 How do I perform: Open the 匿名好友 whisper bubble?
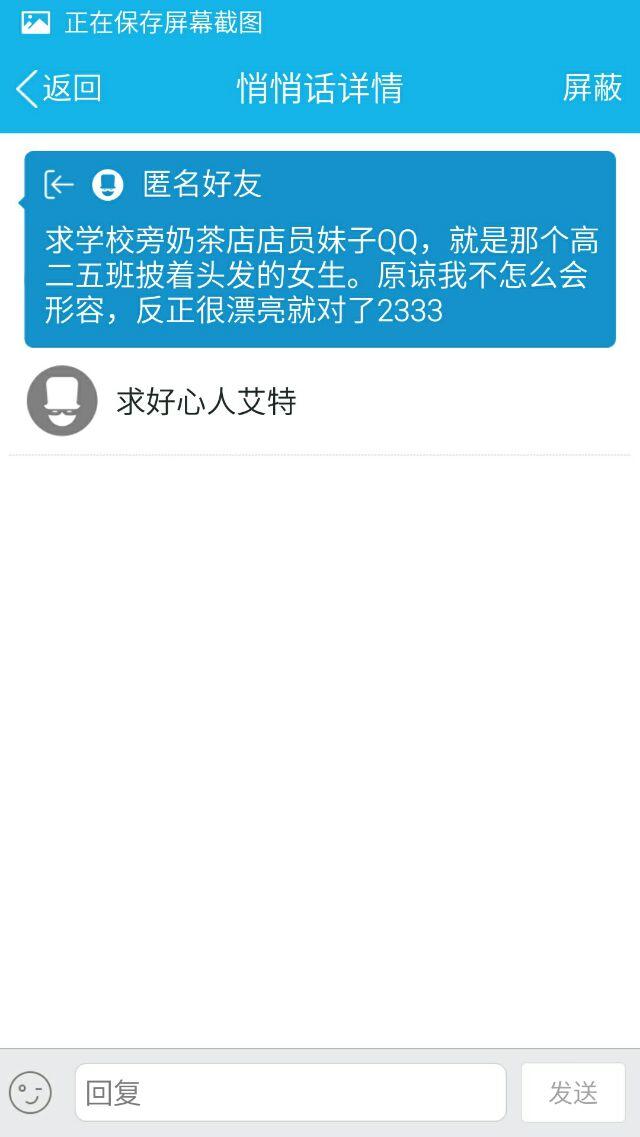pos(320,250)
